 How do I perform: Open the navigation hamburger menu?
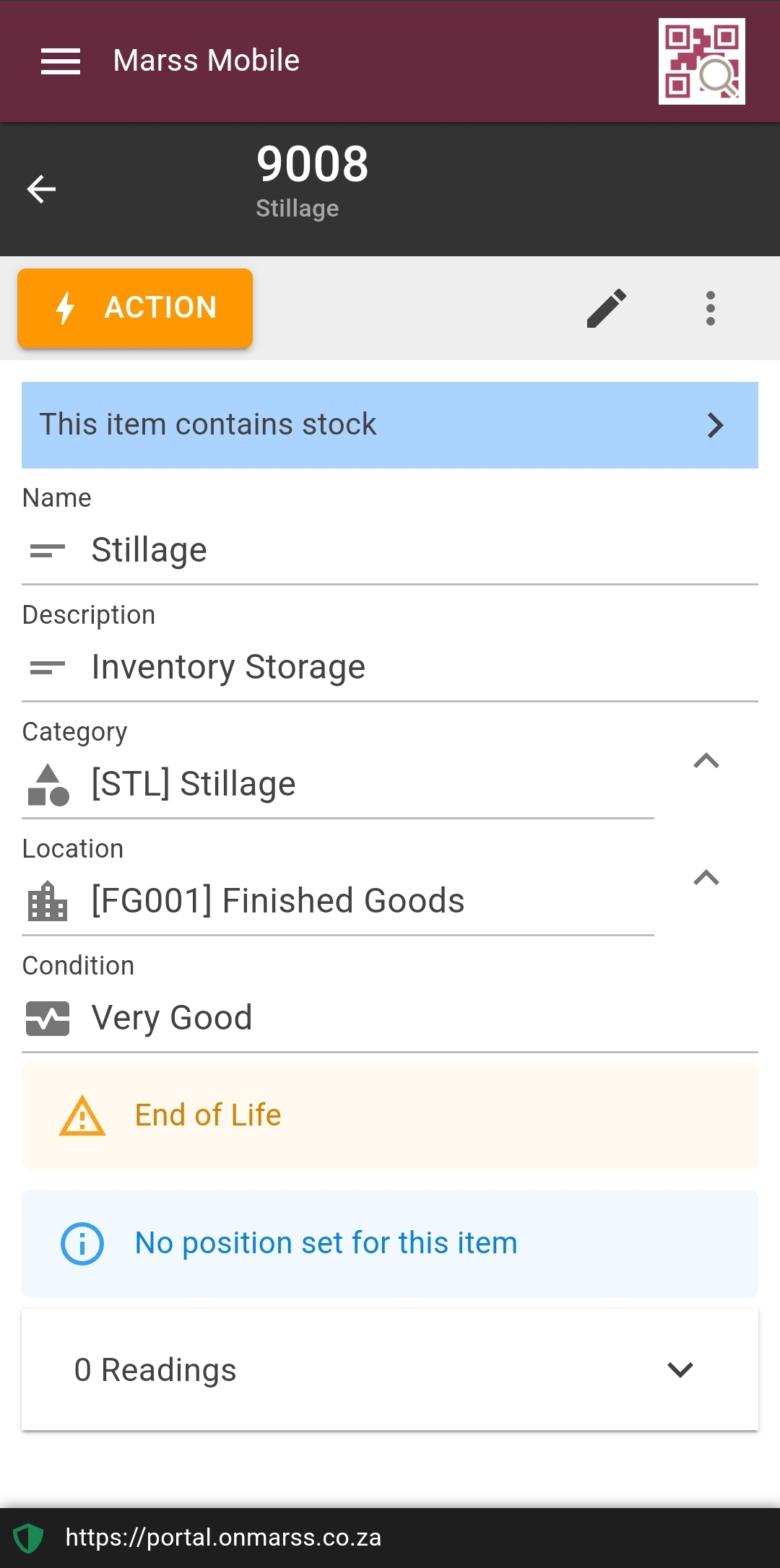tap(60, 61)
